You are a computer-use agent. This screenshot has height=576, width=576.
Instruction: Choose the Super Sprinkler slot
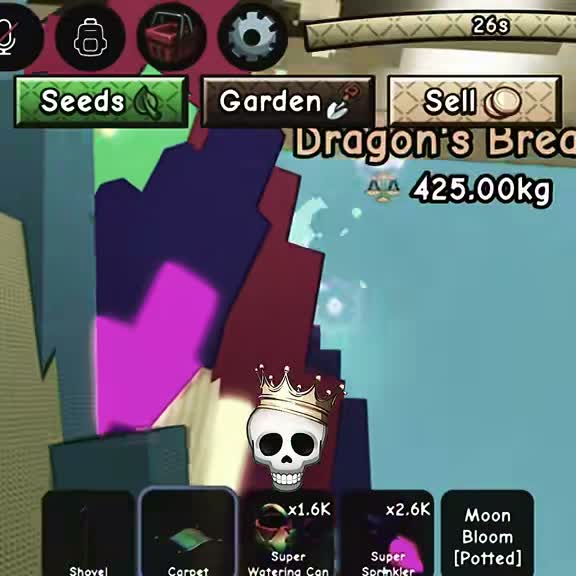click(x=388, y=533)
